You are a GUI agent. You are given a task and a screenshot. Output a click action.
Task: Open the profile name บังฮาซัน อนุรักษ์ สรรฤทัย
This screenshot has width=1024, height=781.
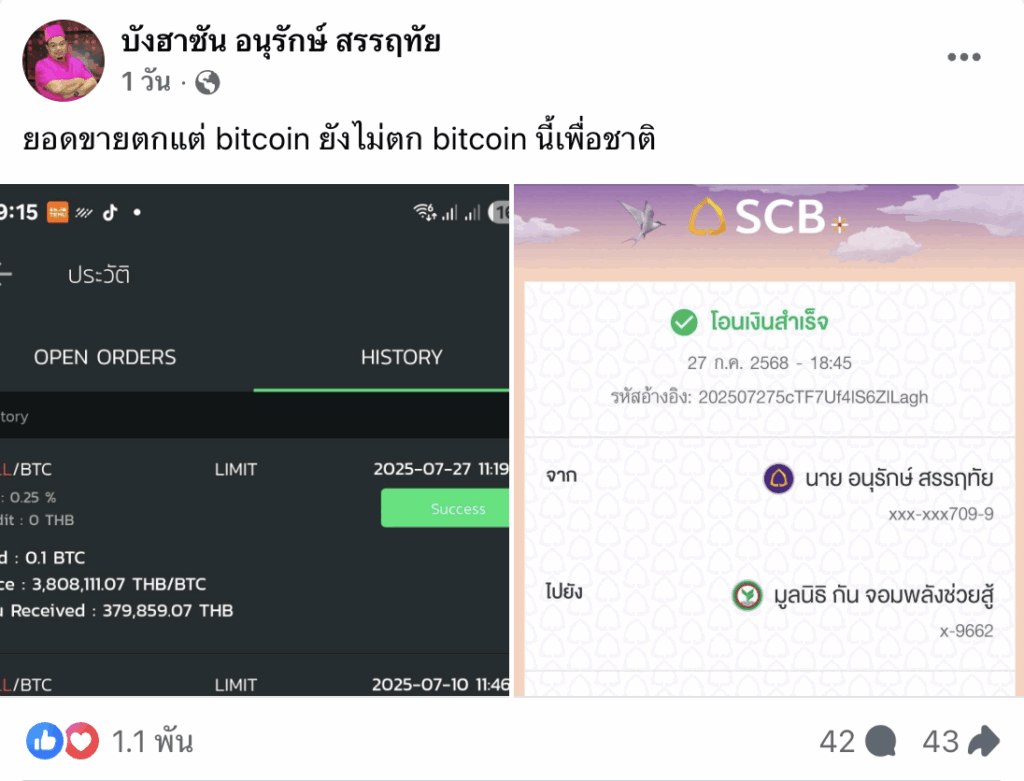tap(280, 41)
